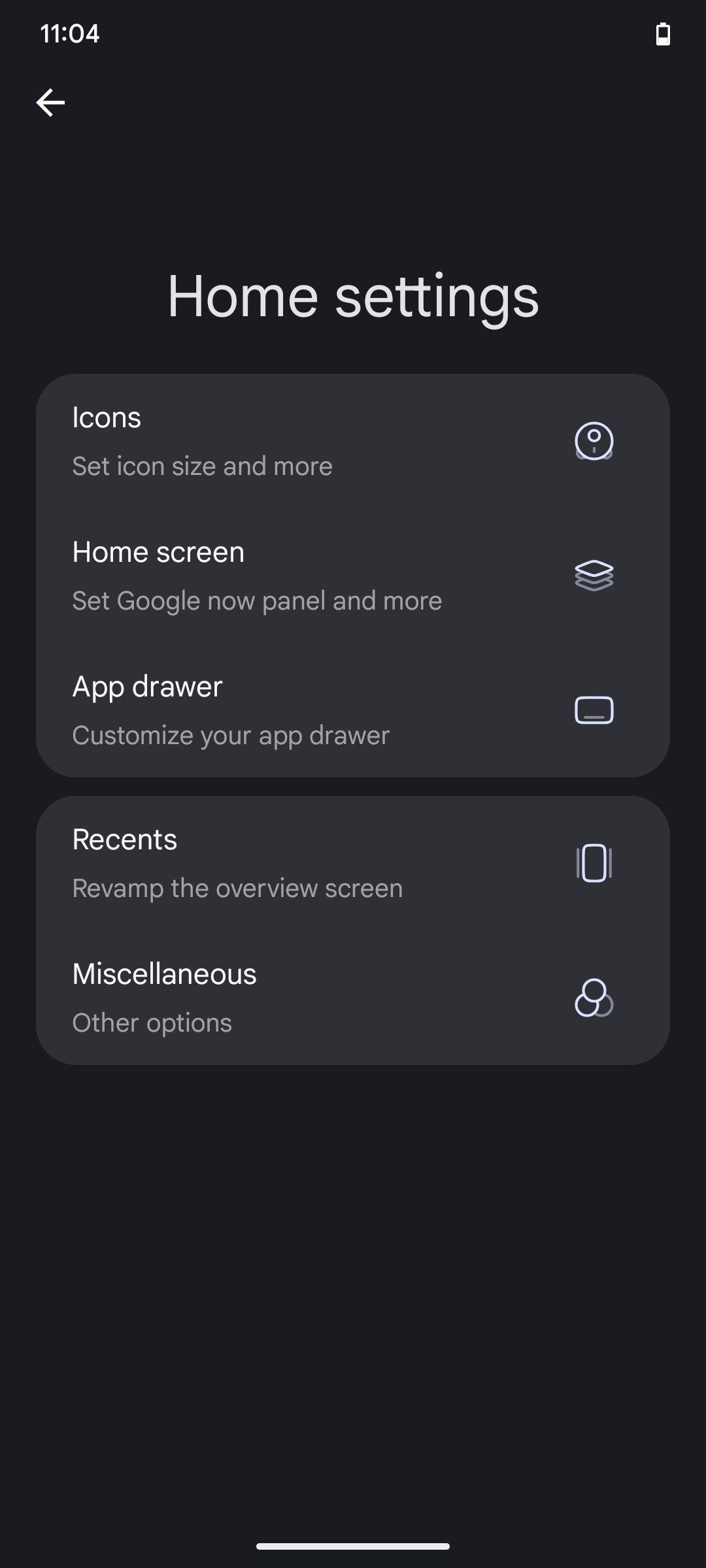The width and height of the screenshot is (706, 1568).
Task: Open the Icons settings
Action: coord(353,442)
